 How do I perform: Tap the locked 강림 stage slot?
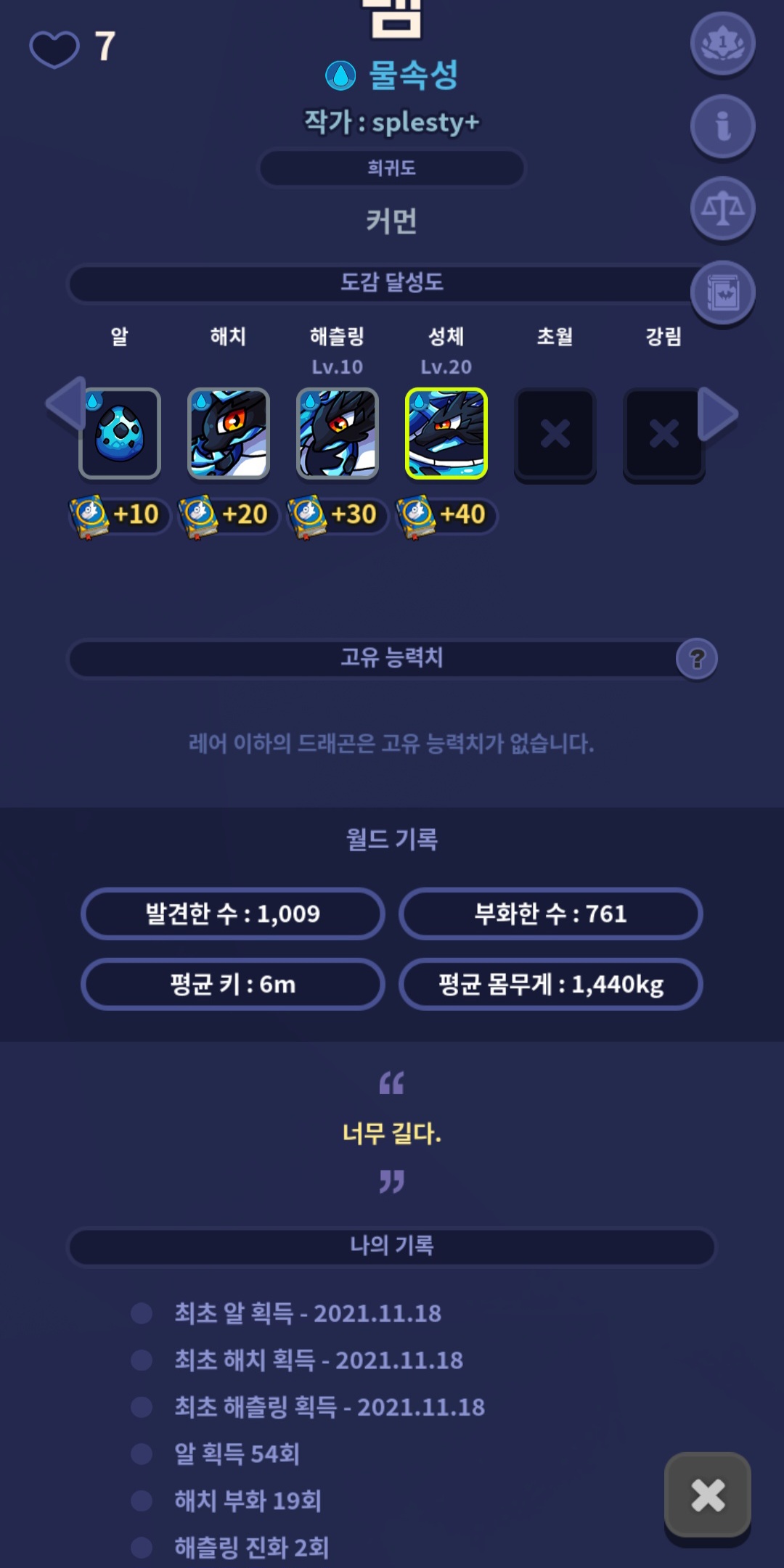[663, 434]
